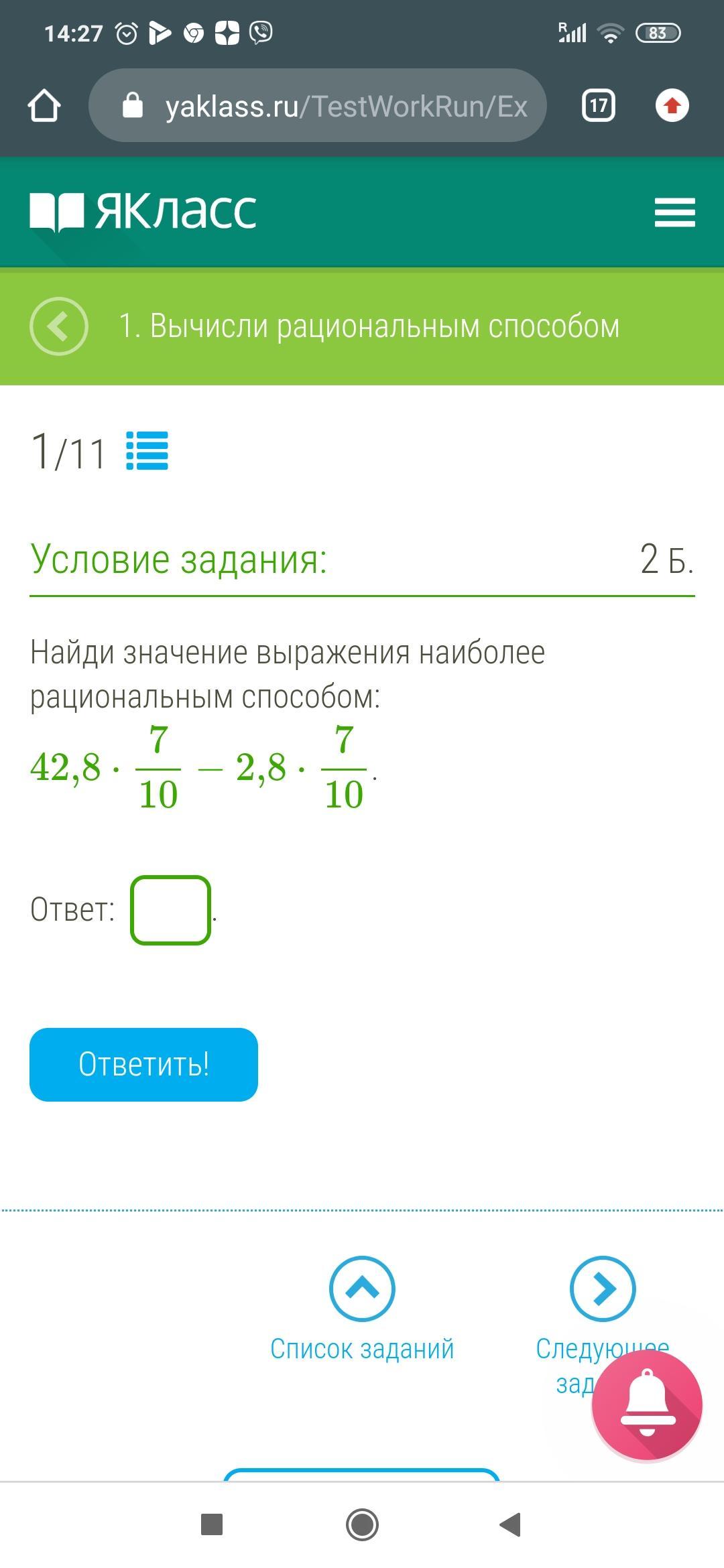Go to the next task with the right arrow
Viewport: 724px width, 1568px height.
click(x=602, y=1289)
